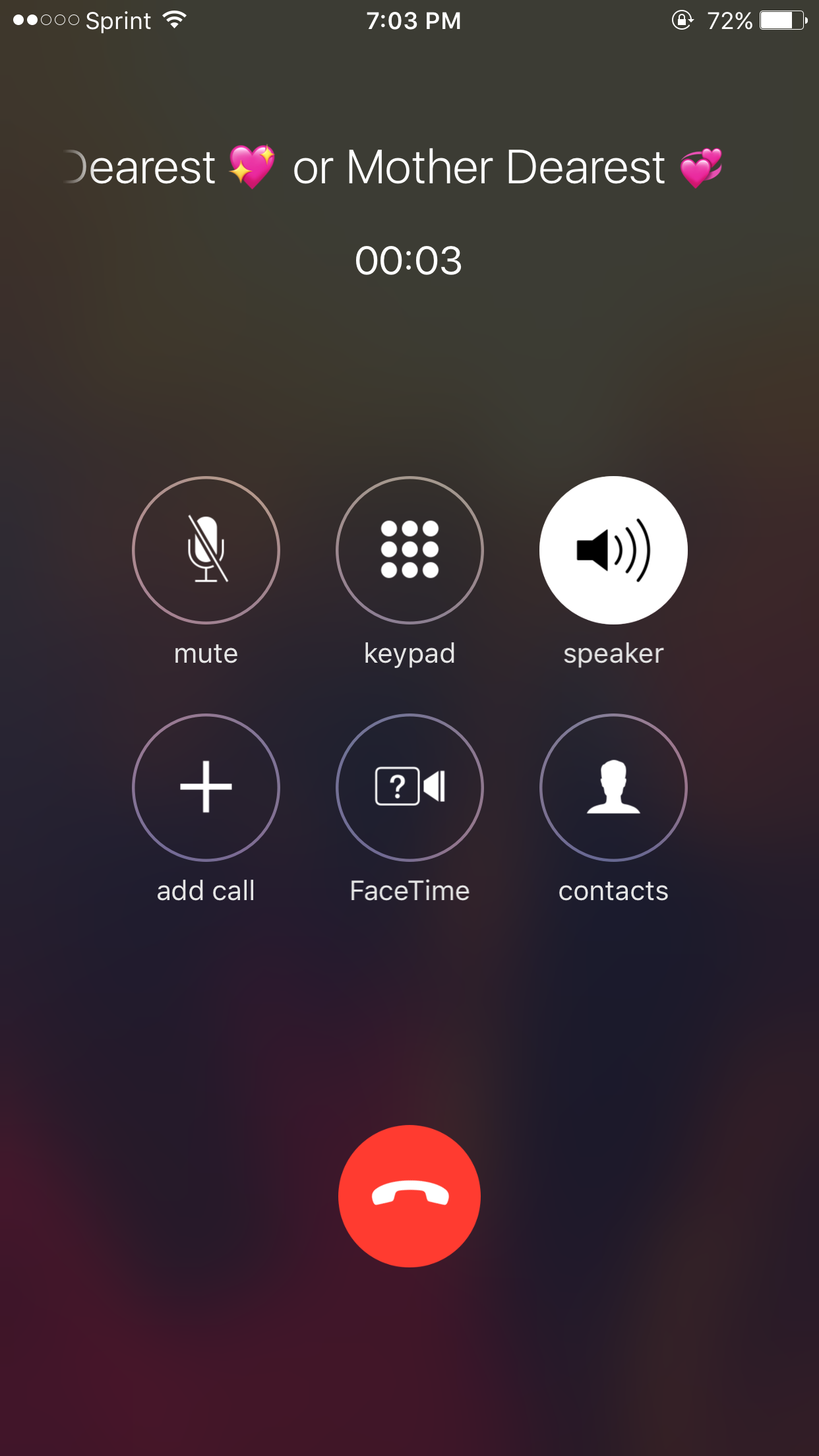The image size is (819, 1456).
Task: Mute the call microphone
Action: coord(206,550)
